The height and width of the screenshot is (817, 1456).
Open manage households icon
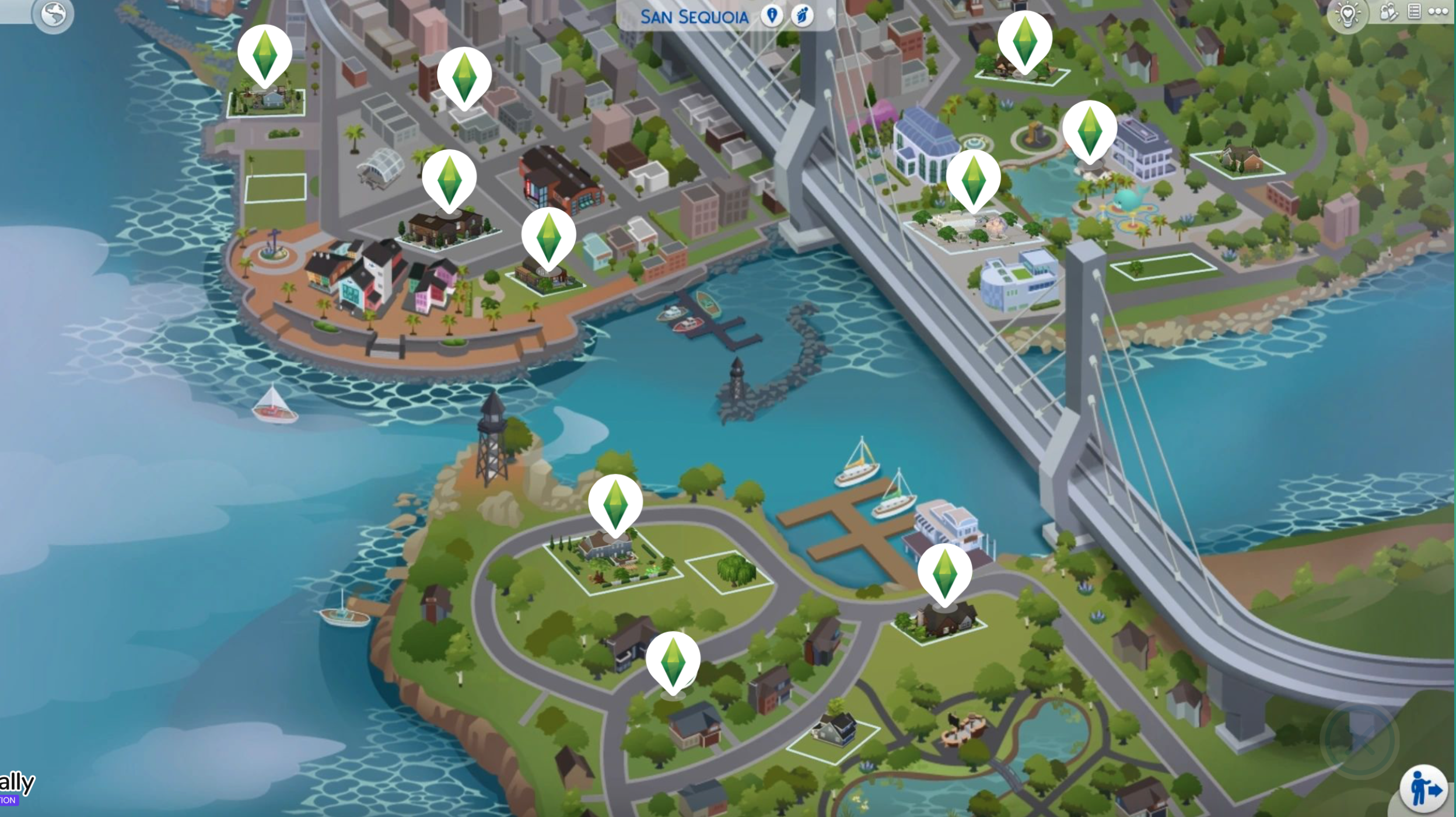1388,12
